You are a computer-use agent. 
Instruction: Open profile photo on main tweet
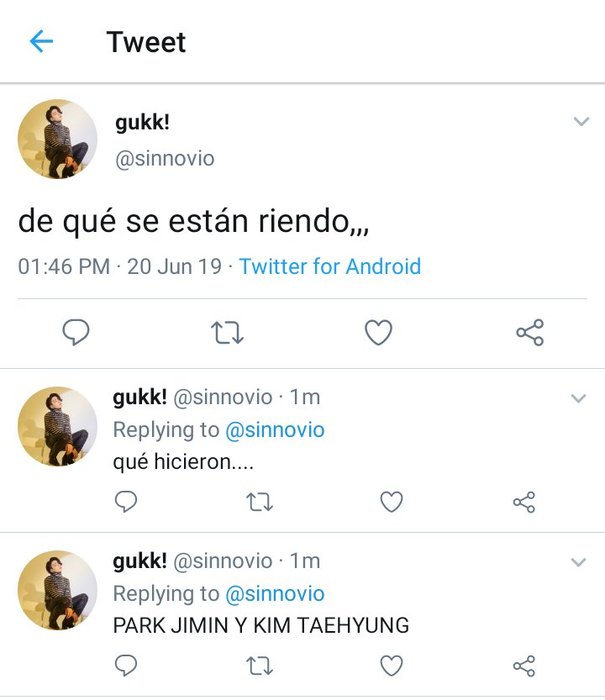tap(57, 141)
